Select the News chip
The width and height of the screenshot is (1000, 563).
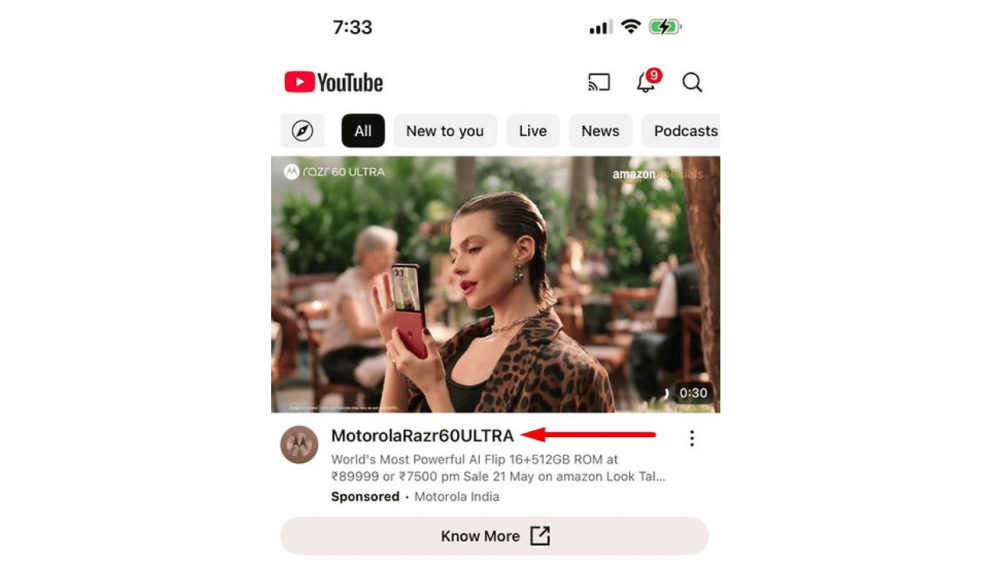pos(600,131)
